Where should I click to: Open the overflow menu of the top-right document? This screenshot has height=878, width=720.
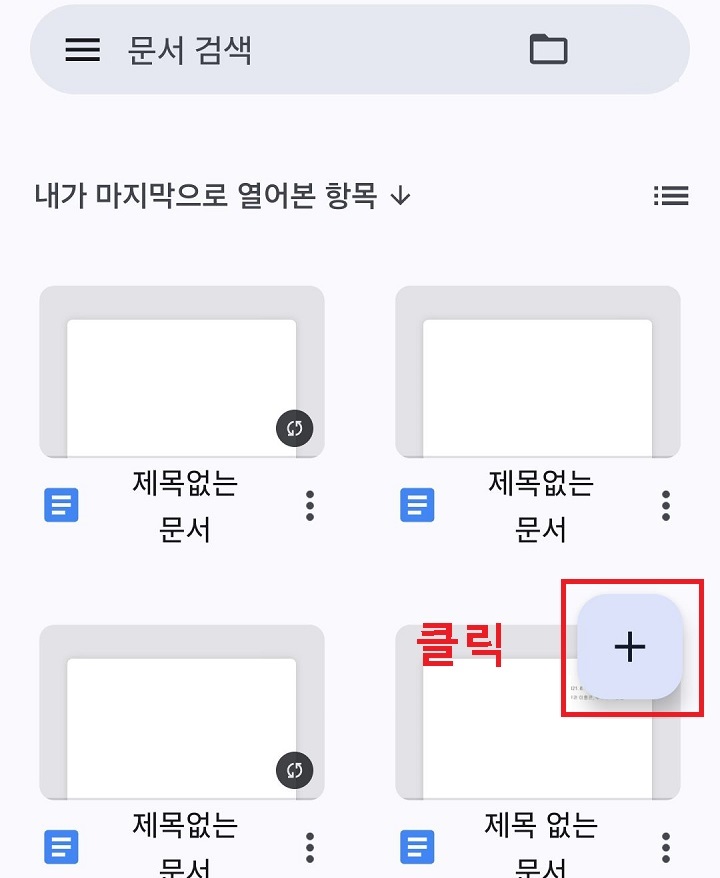pos(664,505)
